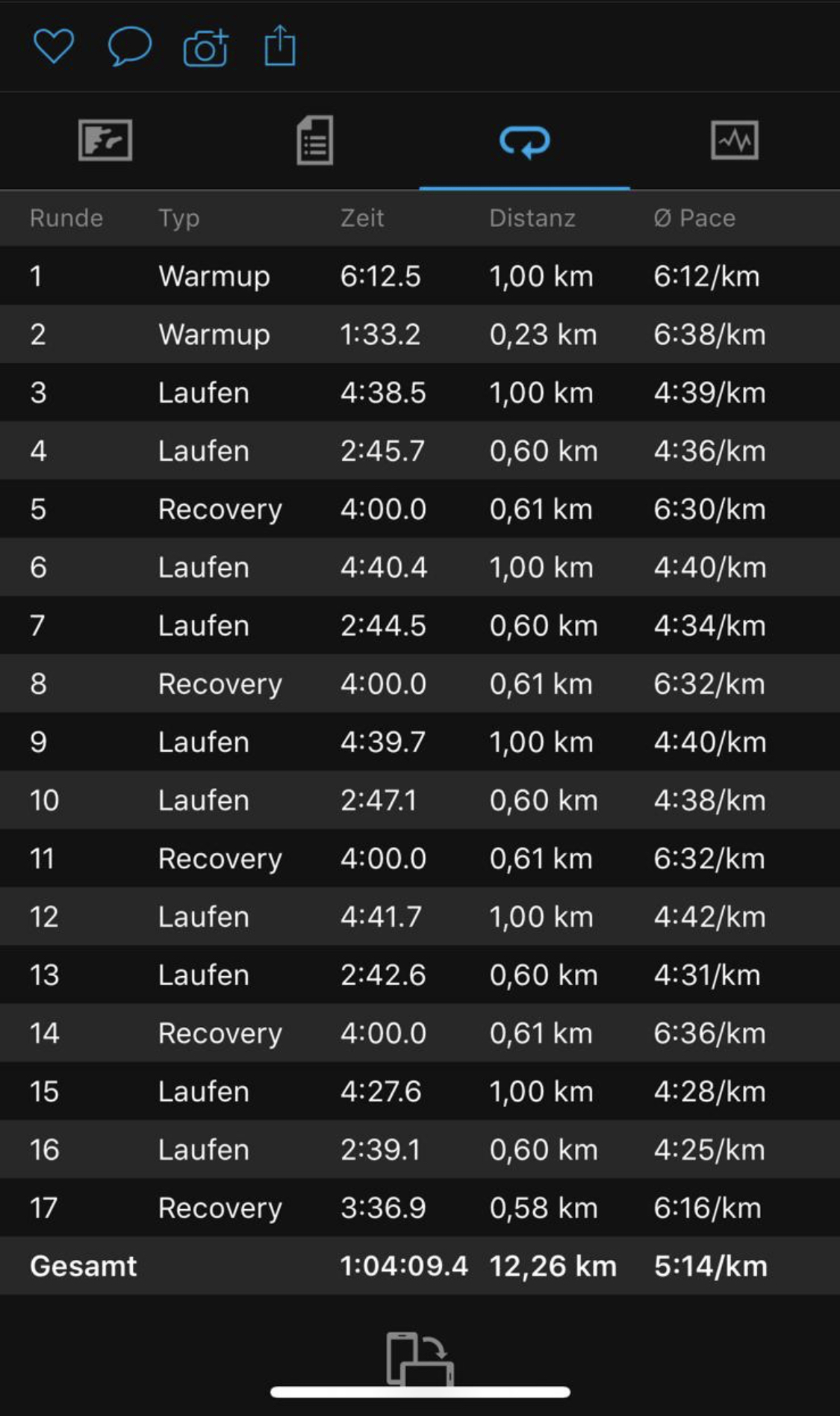Rotate view using the bottom device icon
The width and height of the screenshot is (840, 1416).
pos(420,1359)
